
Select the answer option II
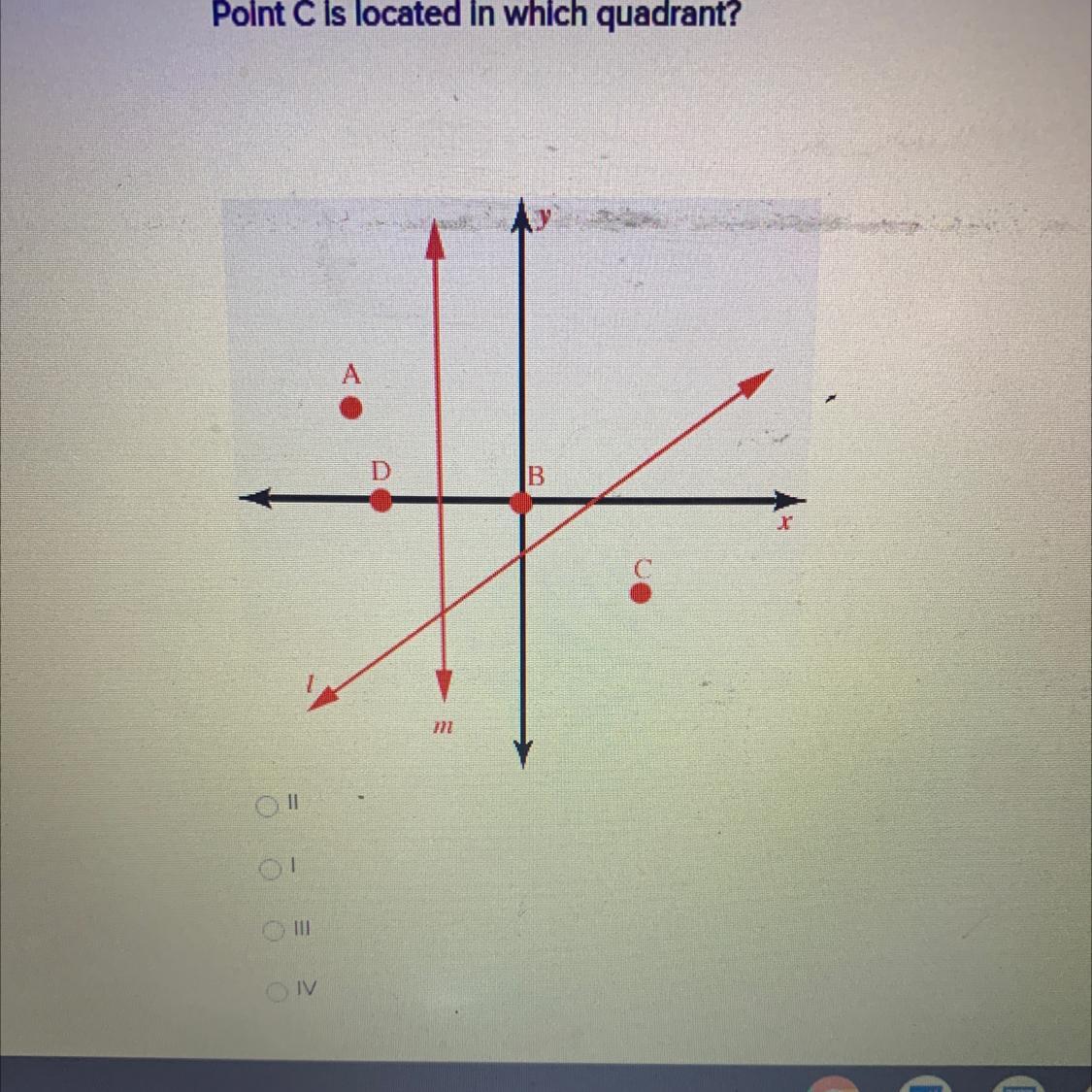[267, 806]
